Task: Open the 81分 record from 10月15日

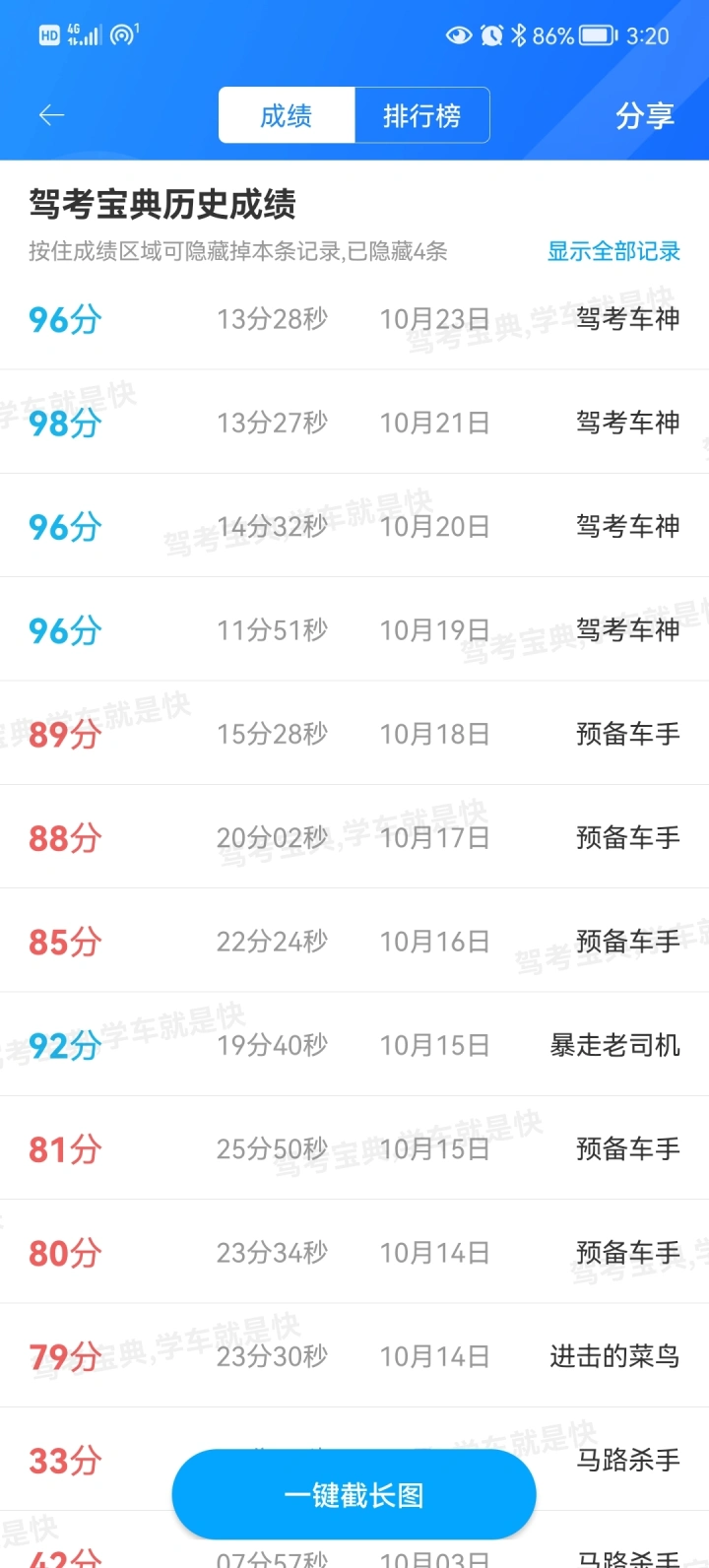Action: click(354, 1148)
